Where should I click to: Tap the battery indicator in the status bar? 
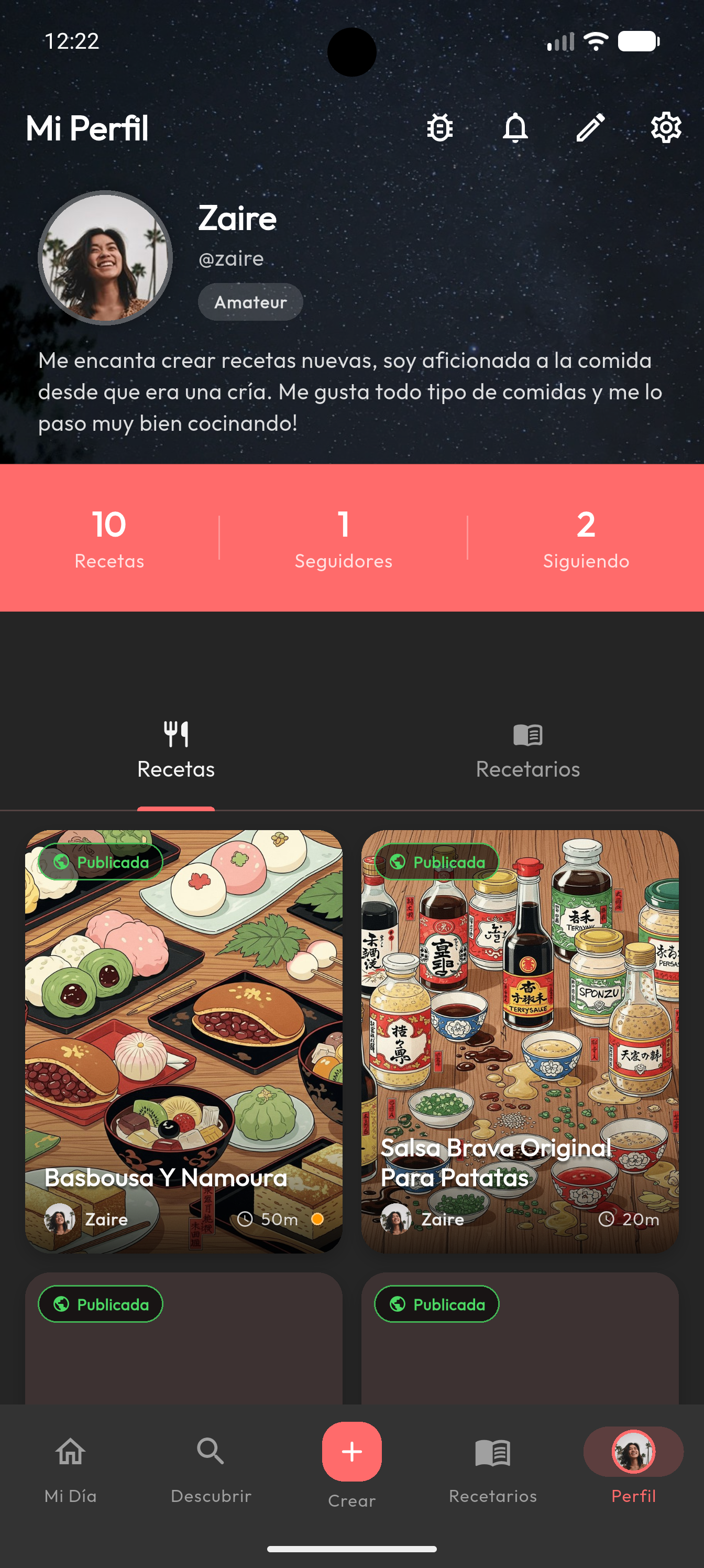tap(637, 41)
